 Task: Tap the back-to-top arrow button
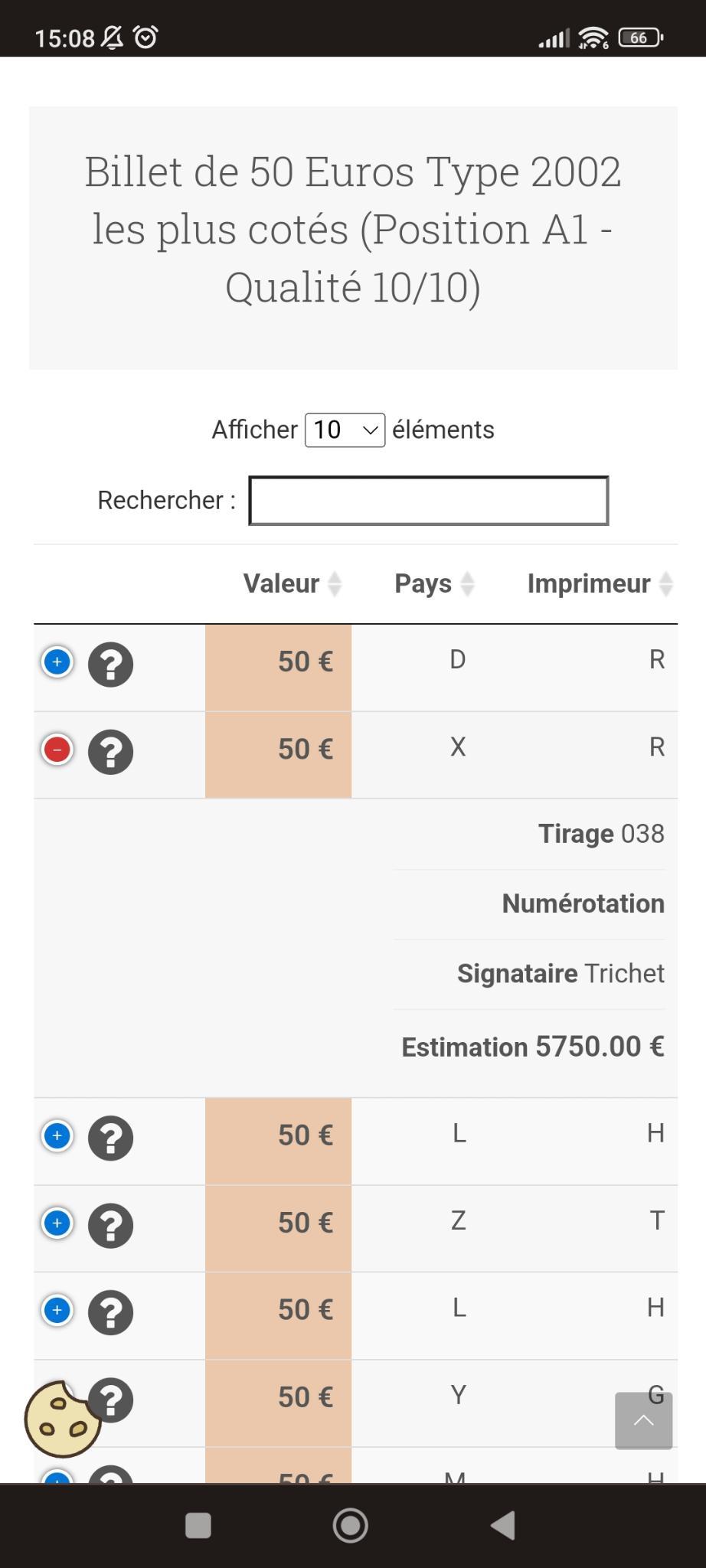[x=644, y=1421]
